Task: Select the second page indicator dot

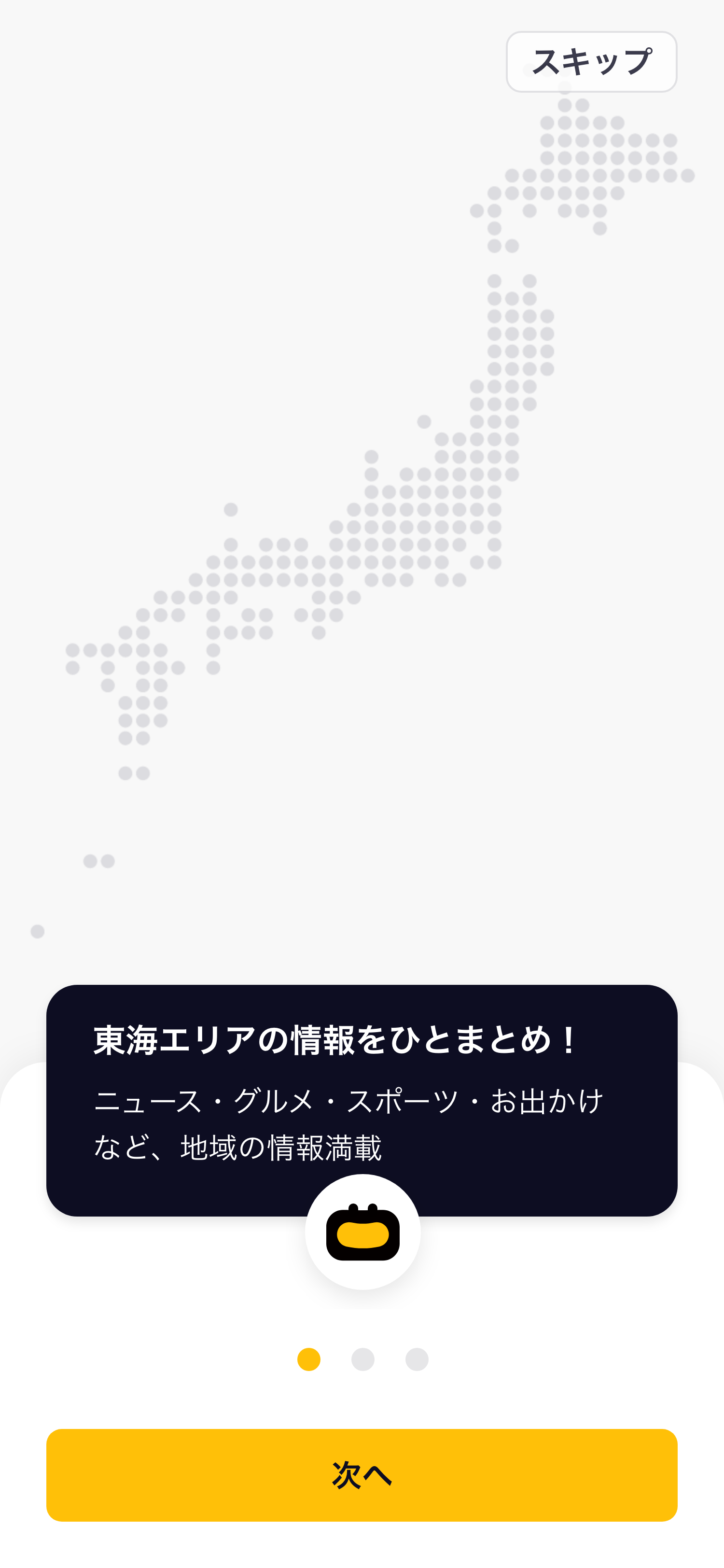Action: [x=362, y=1359]
